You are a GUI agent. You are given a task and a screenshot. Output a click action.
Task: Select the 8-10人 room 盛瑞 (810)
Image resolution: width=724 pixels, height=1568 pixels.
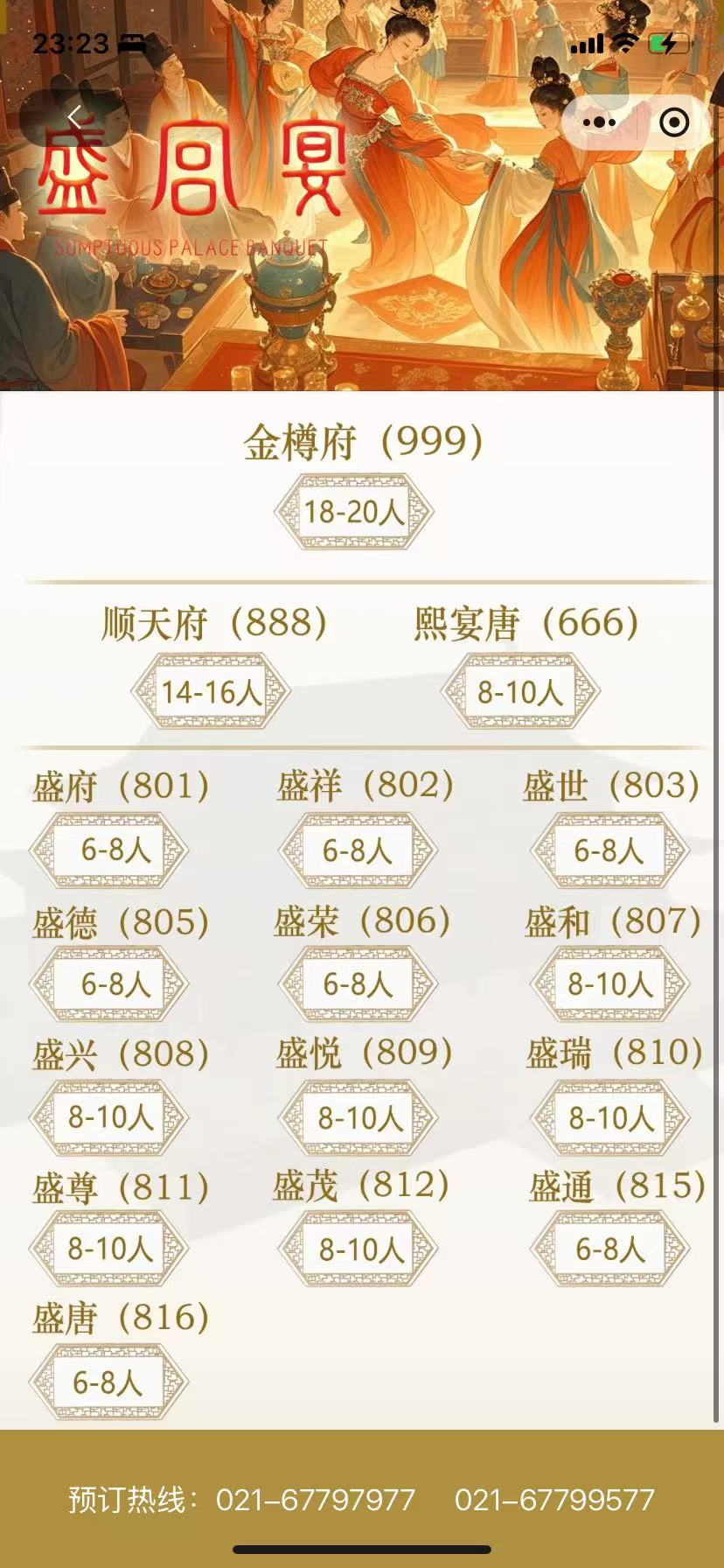[609, 1117]
